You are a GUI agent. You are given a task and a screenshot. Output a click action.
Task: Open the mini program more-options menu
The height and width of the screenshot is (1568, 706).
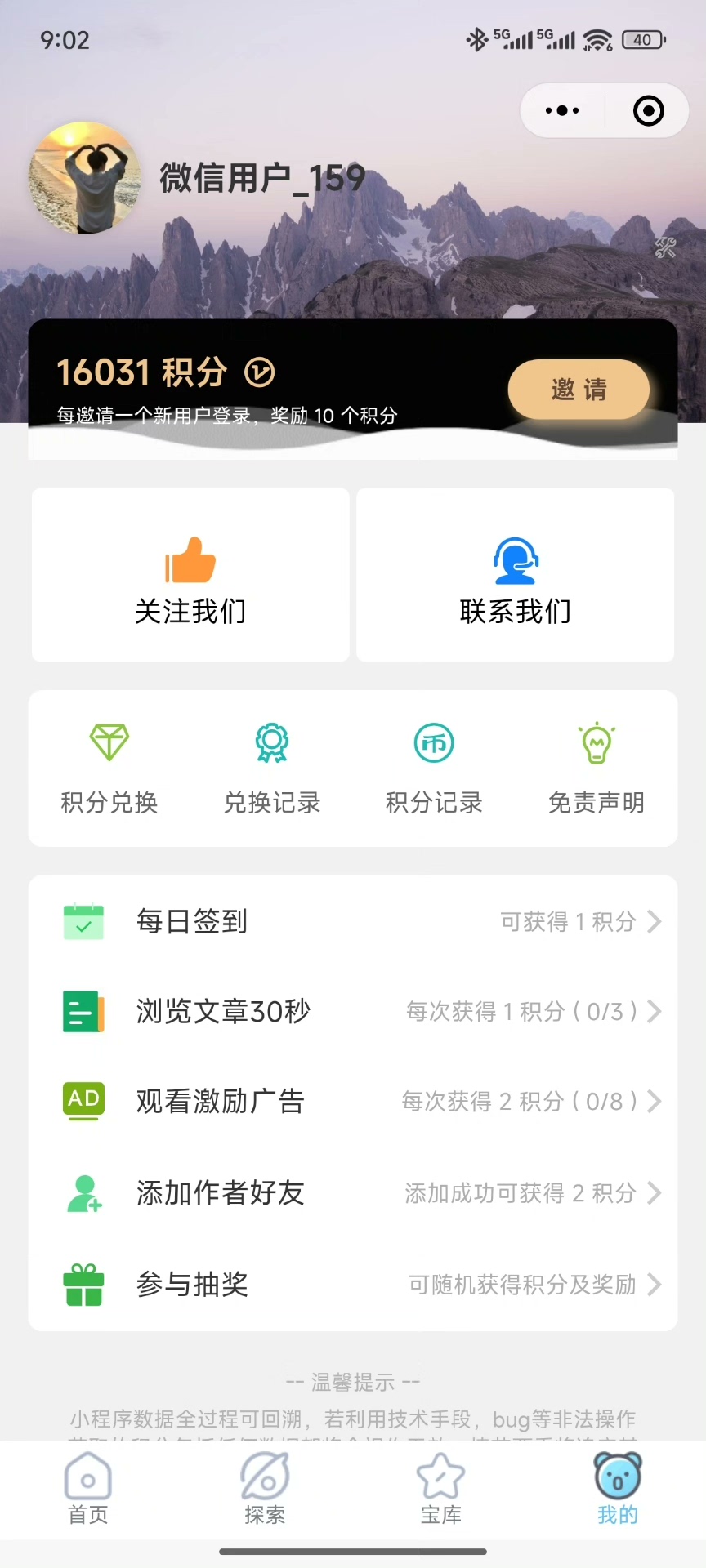562,110
